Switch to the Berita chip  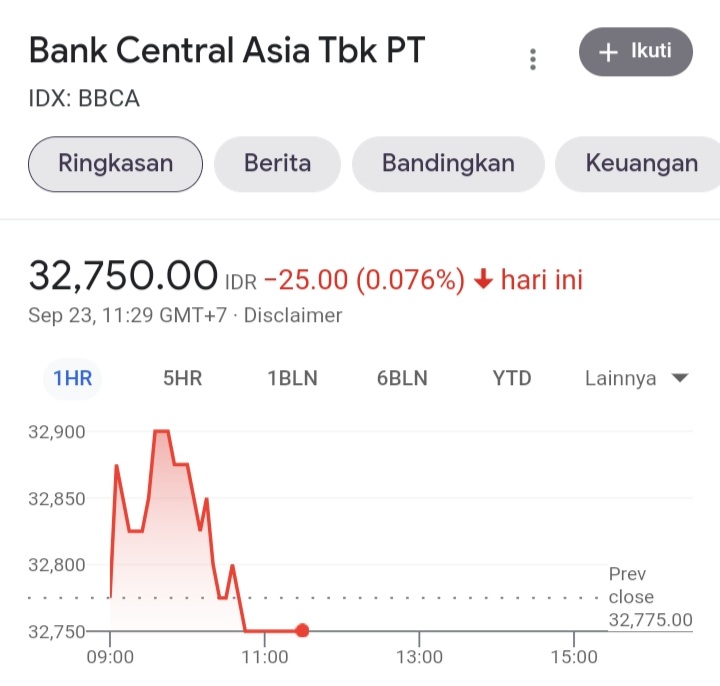(x=277, y=164)
